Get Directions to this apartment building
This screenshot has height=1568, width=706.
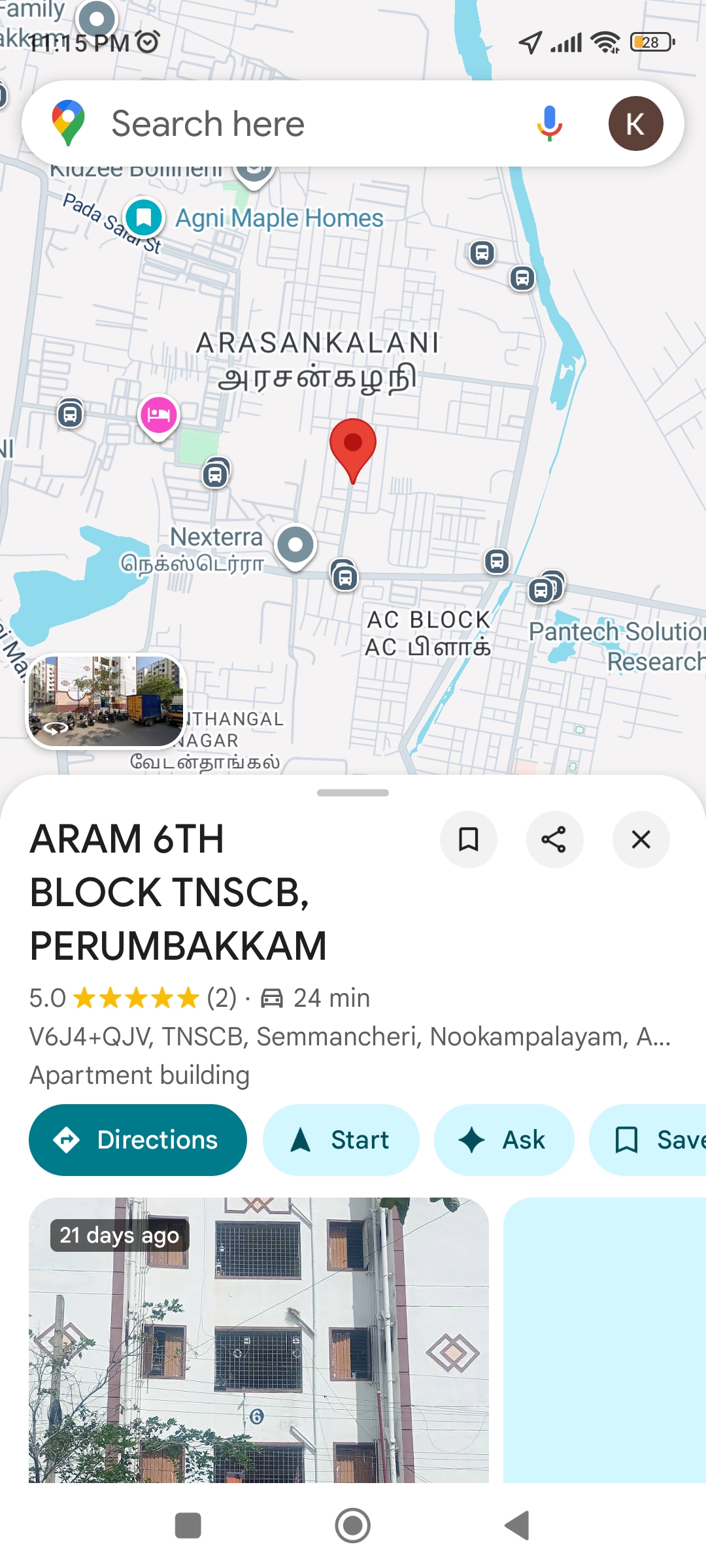[x=138, y=1140]
